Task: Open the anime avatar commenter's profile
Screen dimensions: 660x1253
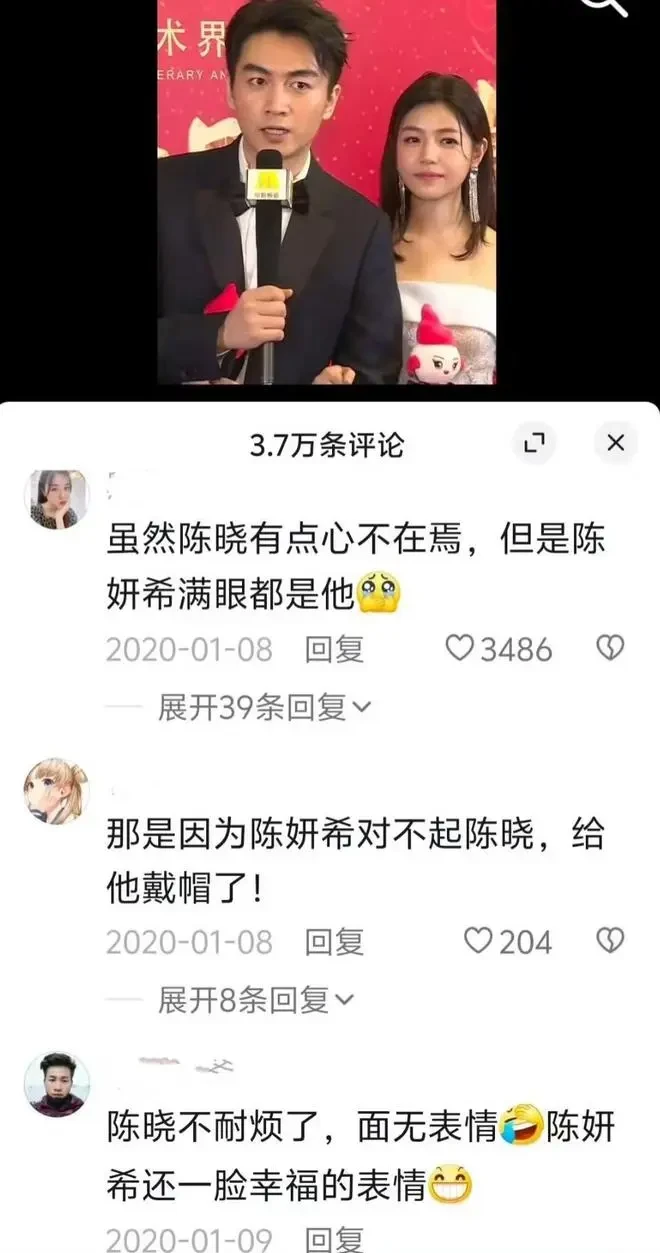Action: 57,791
